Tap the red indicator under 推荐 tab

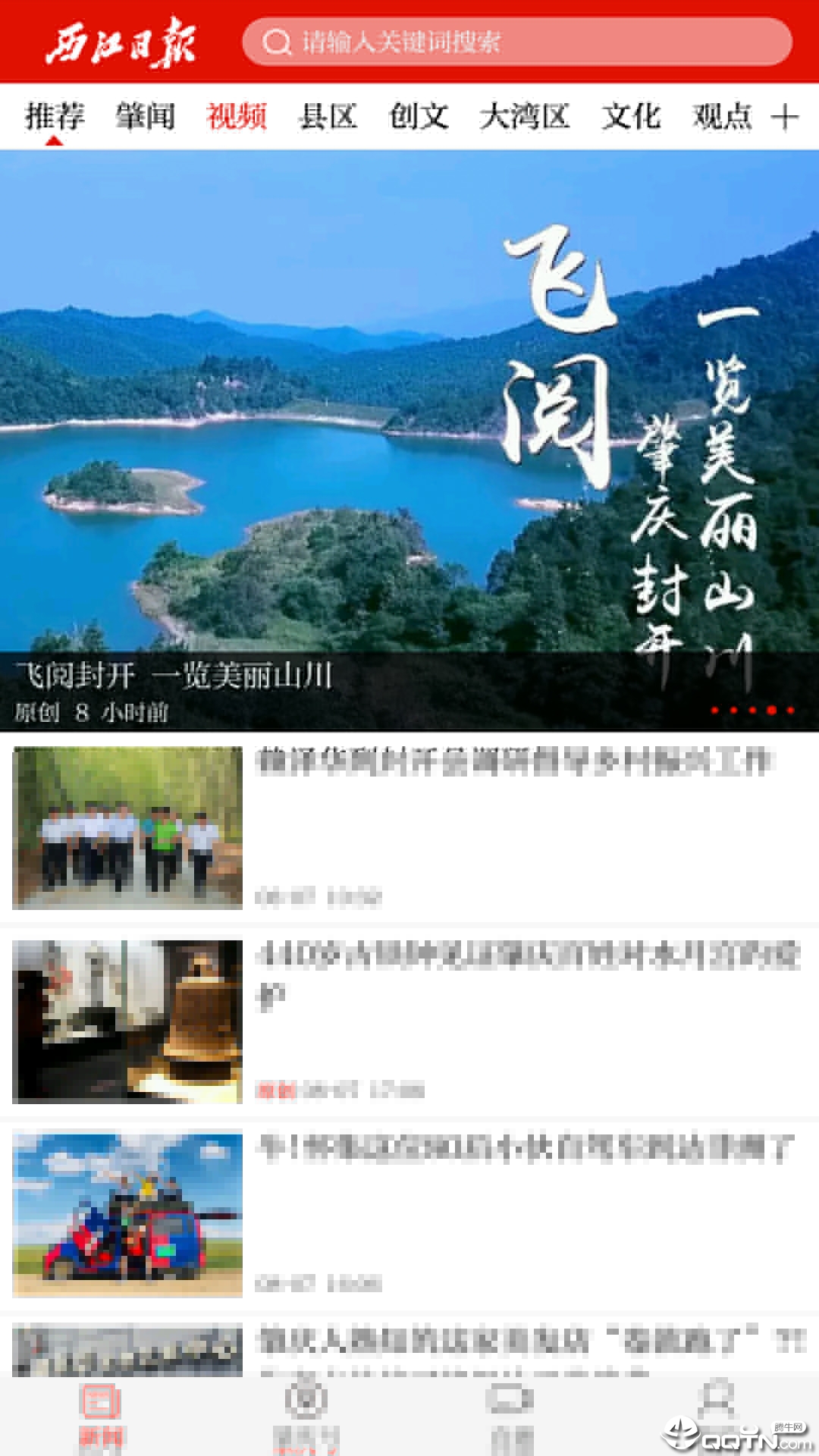pyautogui.click(x=53, y=140)
